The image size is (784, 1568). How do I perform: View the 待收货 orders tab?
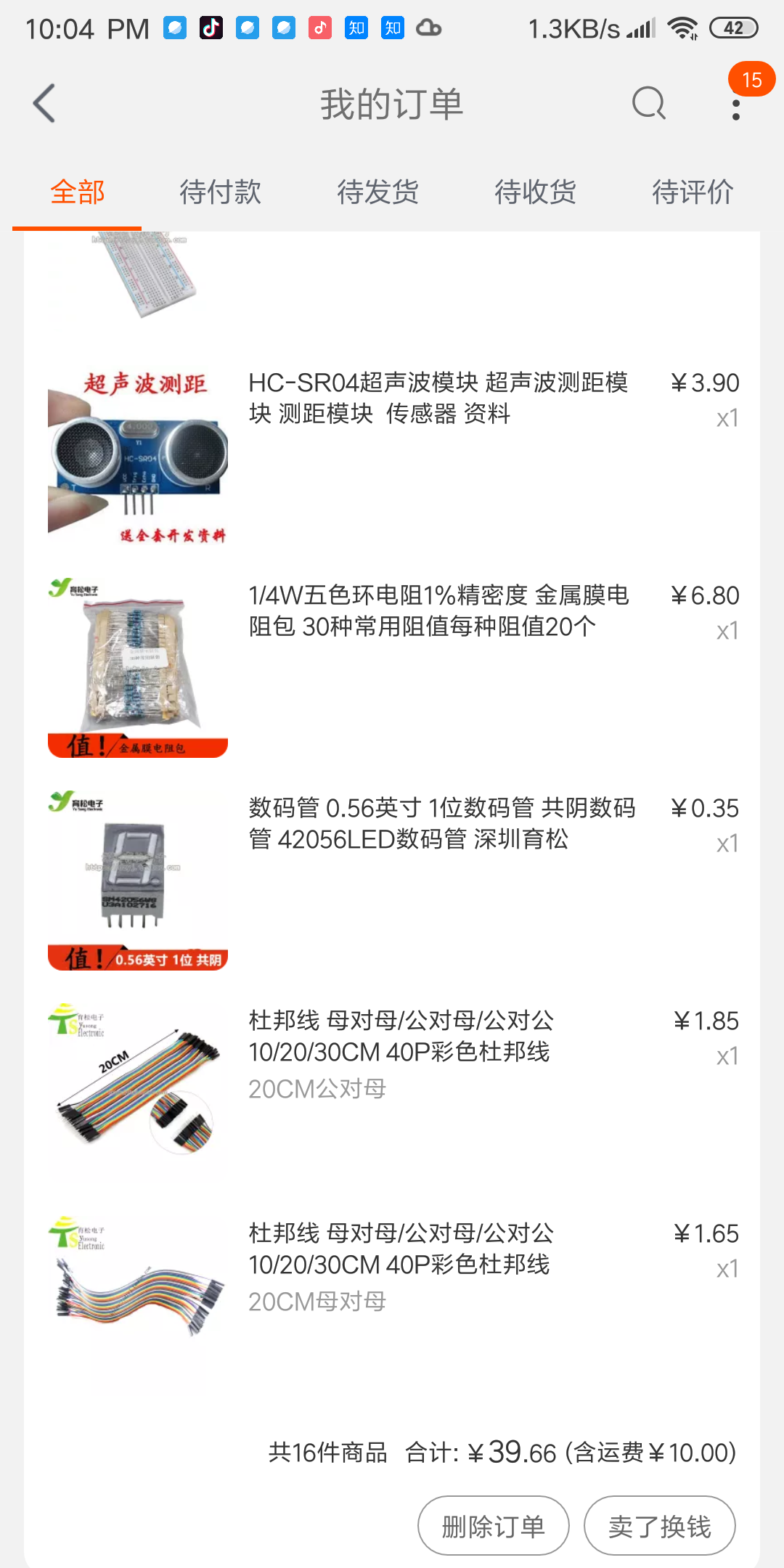coord(535,192)
